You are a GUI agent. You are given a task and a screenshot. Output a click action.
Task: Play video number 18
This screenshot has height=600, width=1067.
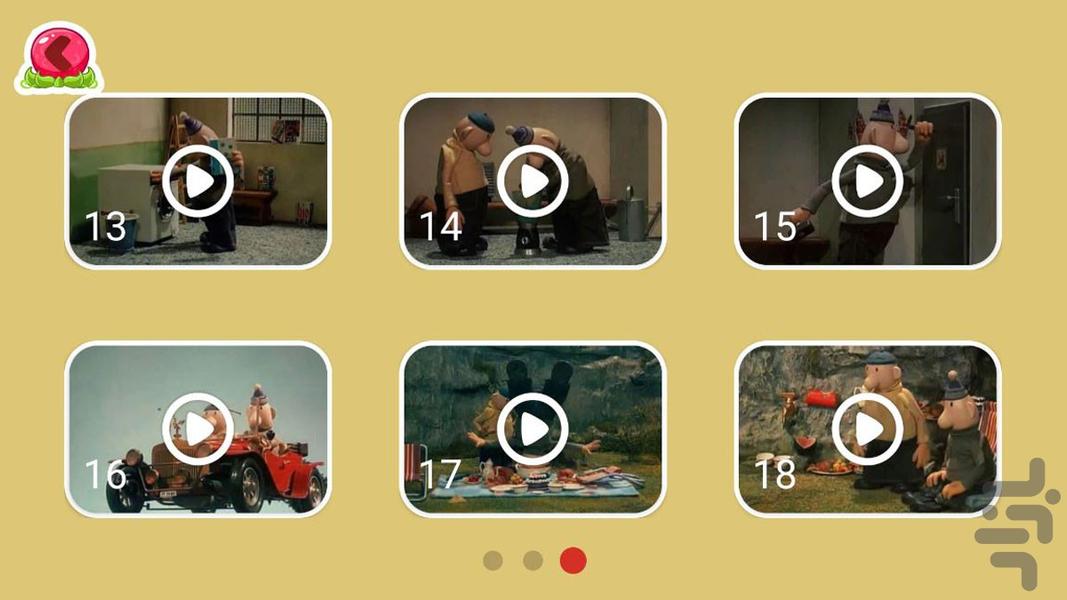pyautogui.click(x=867, y=429)
